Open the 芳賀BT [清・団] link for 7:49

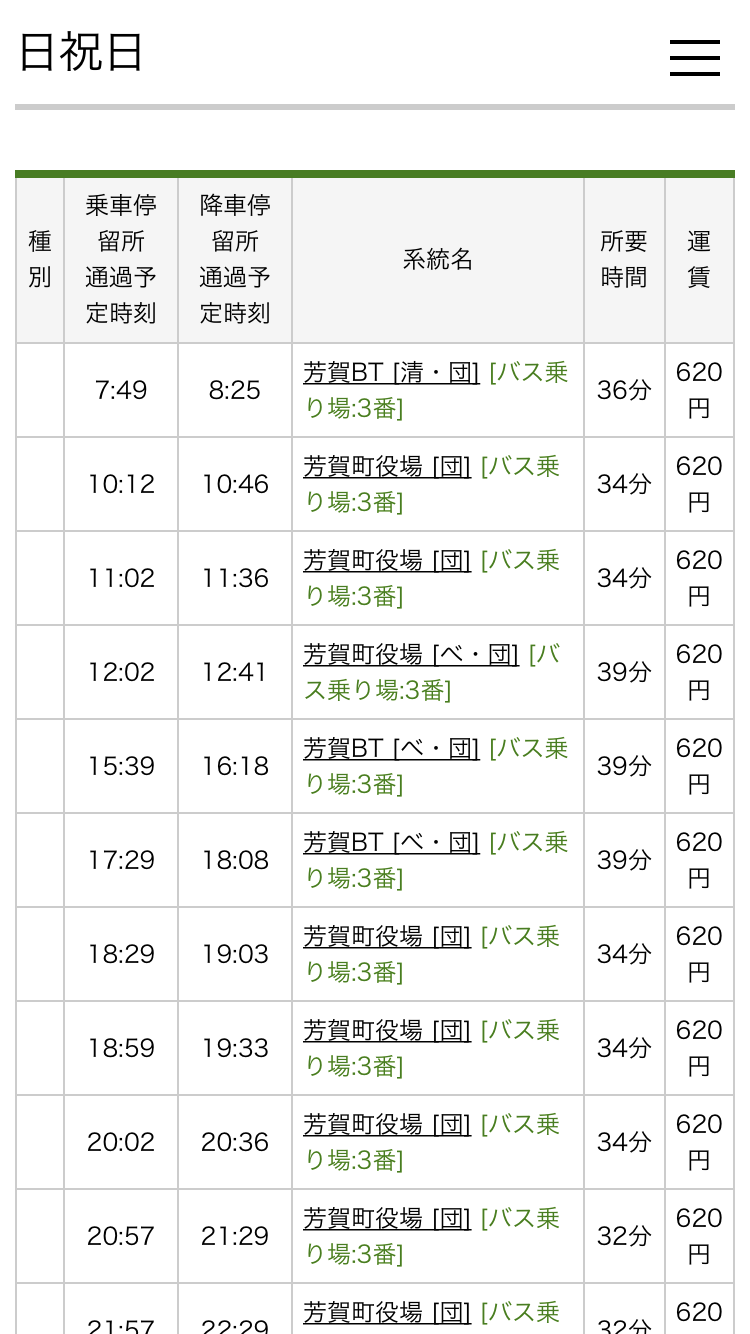pyautogui.click(x=391, y=373)
